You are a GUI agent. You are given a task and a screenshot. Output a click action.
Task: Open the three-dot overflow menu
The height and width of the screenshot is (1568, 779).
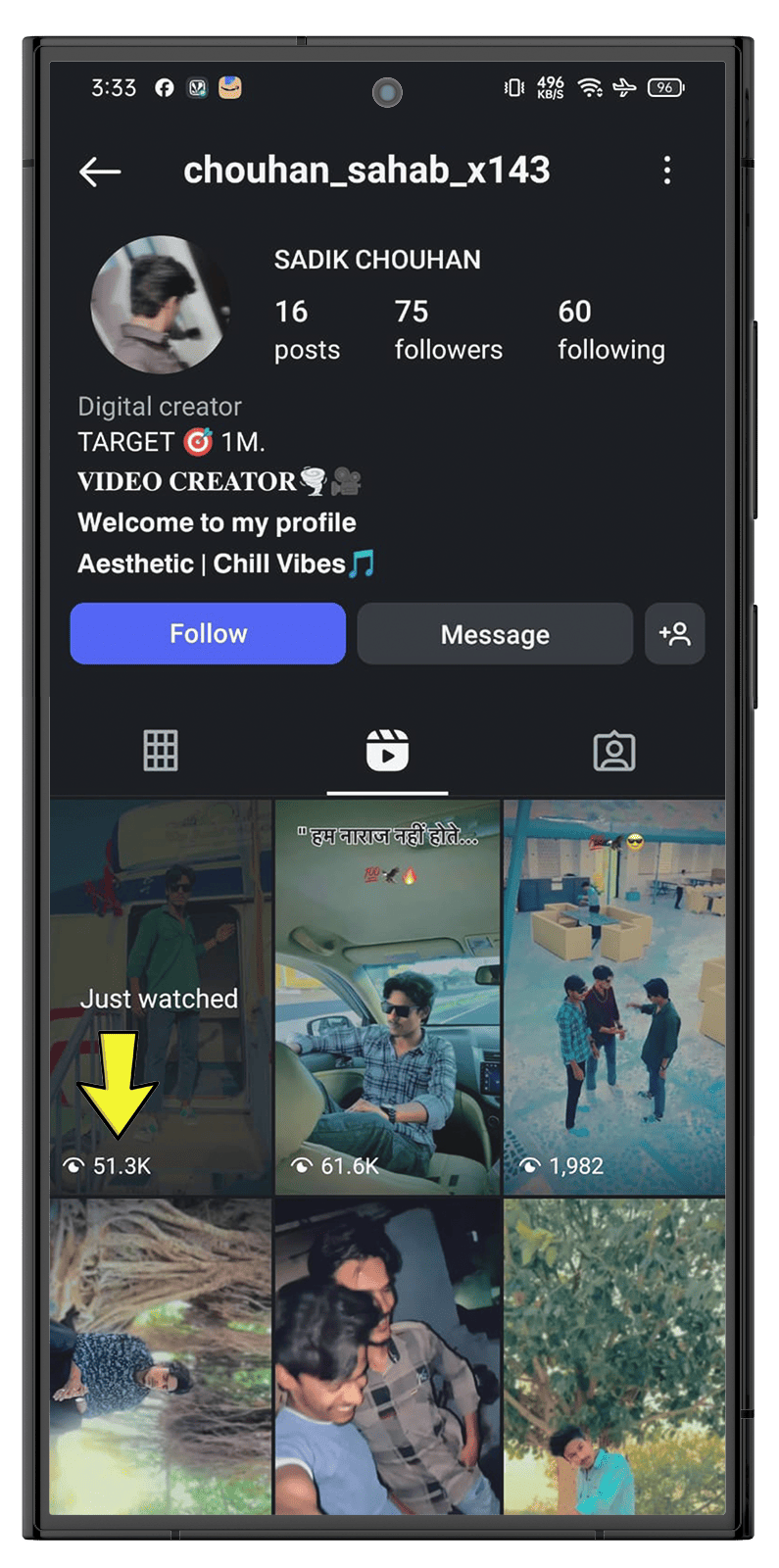tap(667, 171)
